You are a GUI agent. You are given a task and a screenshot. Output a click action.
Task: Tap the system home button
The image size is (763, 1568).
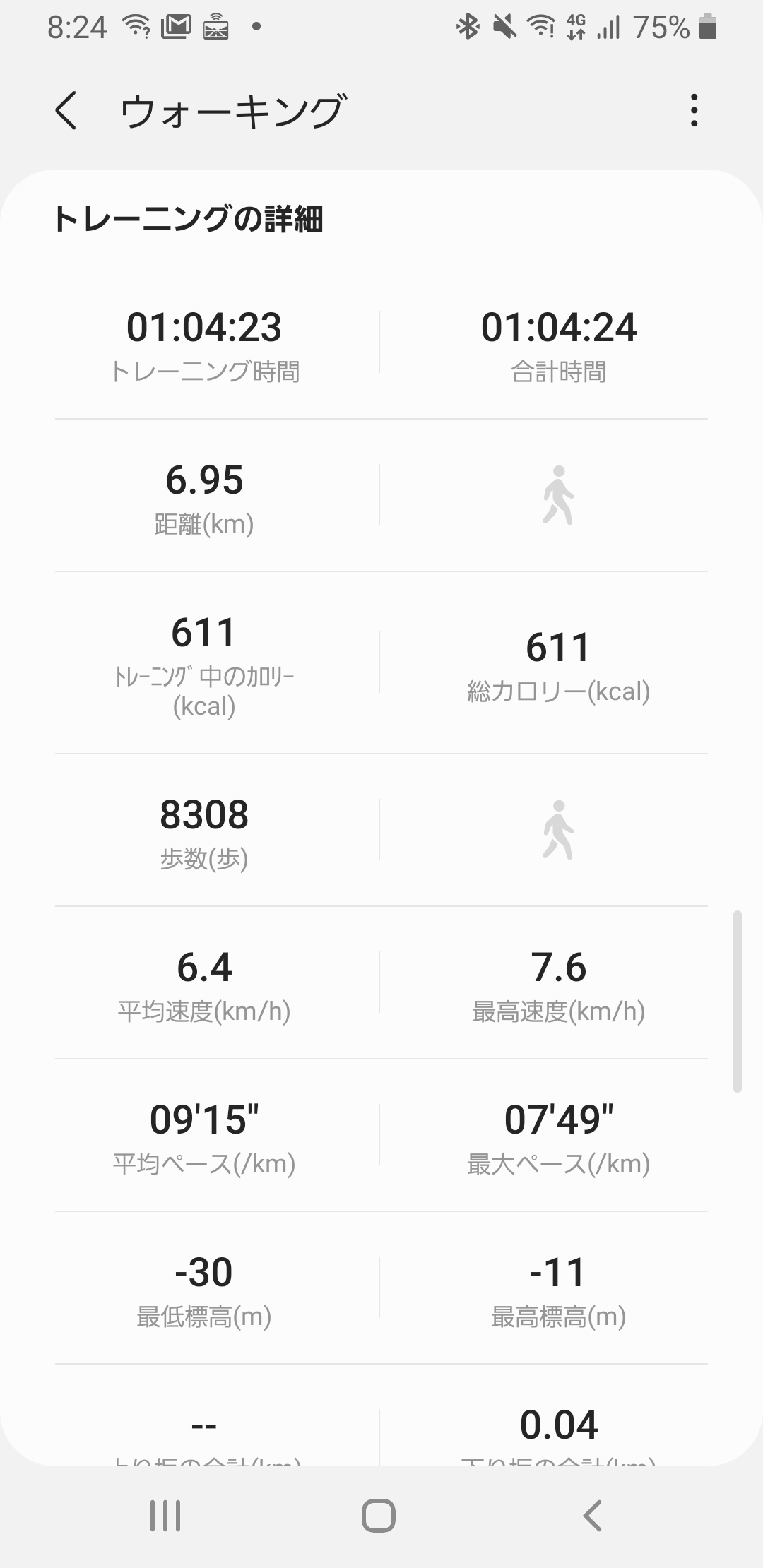click(379, 1515)
